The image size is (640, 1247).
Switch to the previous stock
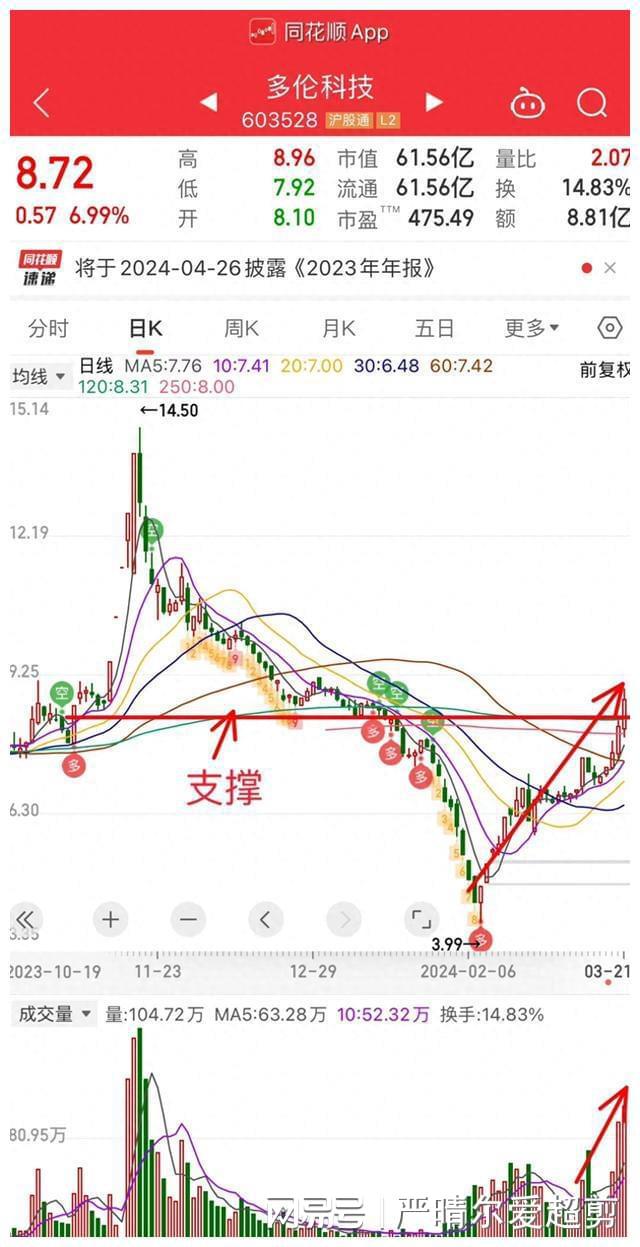(209, 102)
